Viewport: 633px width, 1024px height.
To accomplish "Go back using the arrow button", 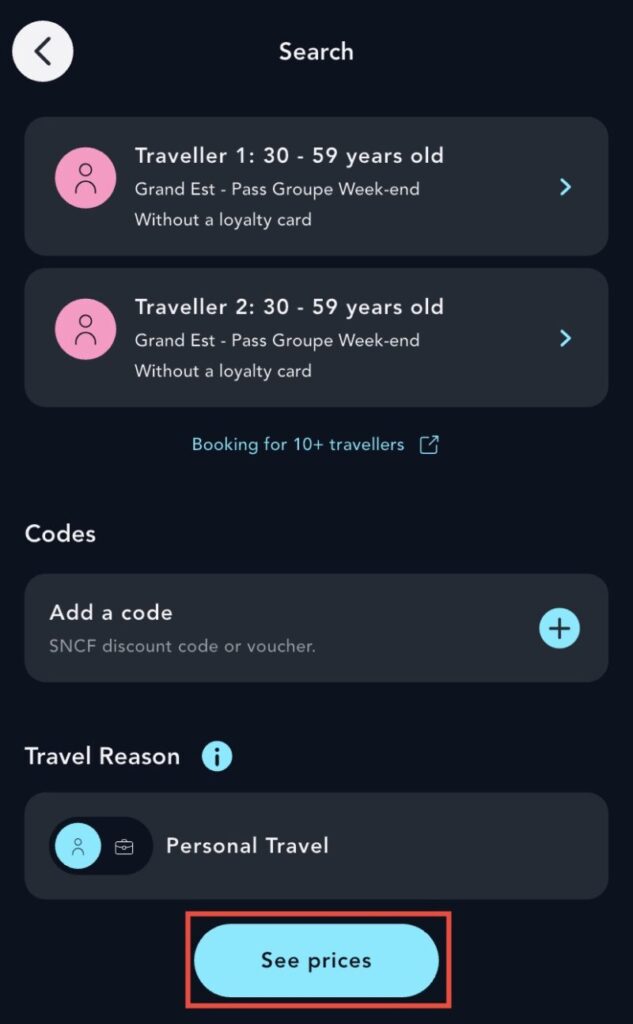I will coord(42,51).
